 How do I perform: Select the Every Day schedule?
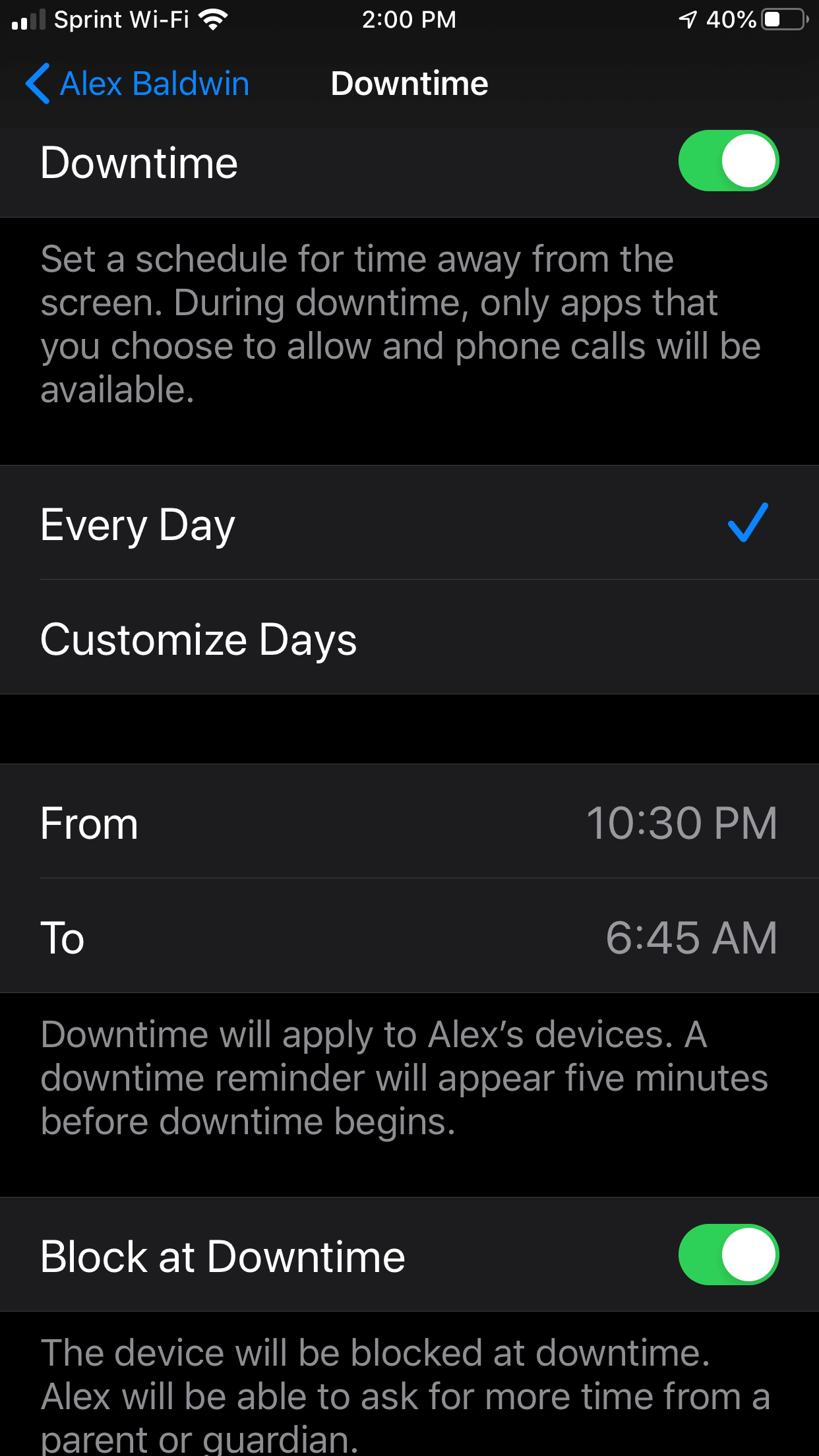(x=409, y=524)
